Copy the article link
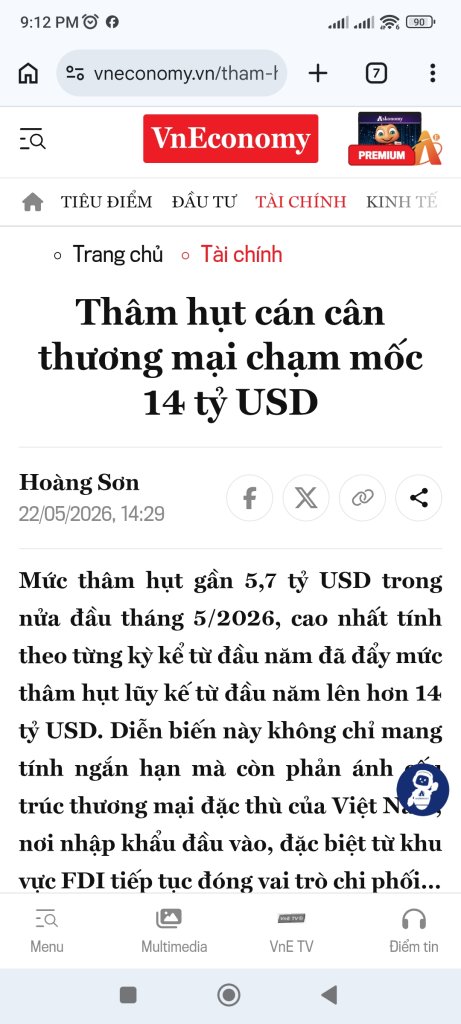The height and width of the screenshot is (1024, 461). [x=362, y=498]
